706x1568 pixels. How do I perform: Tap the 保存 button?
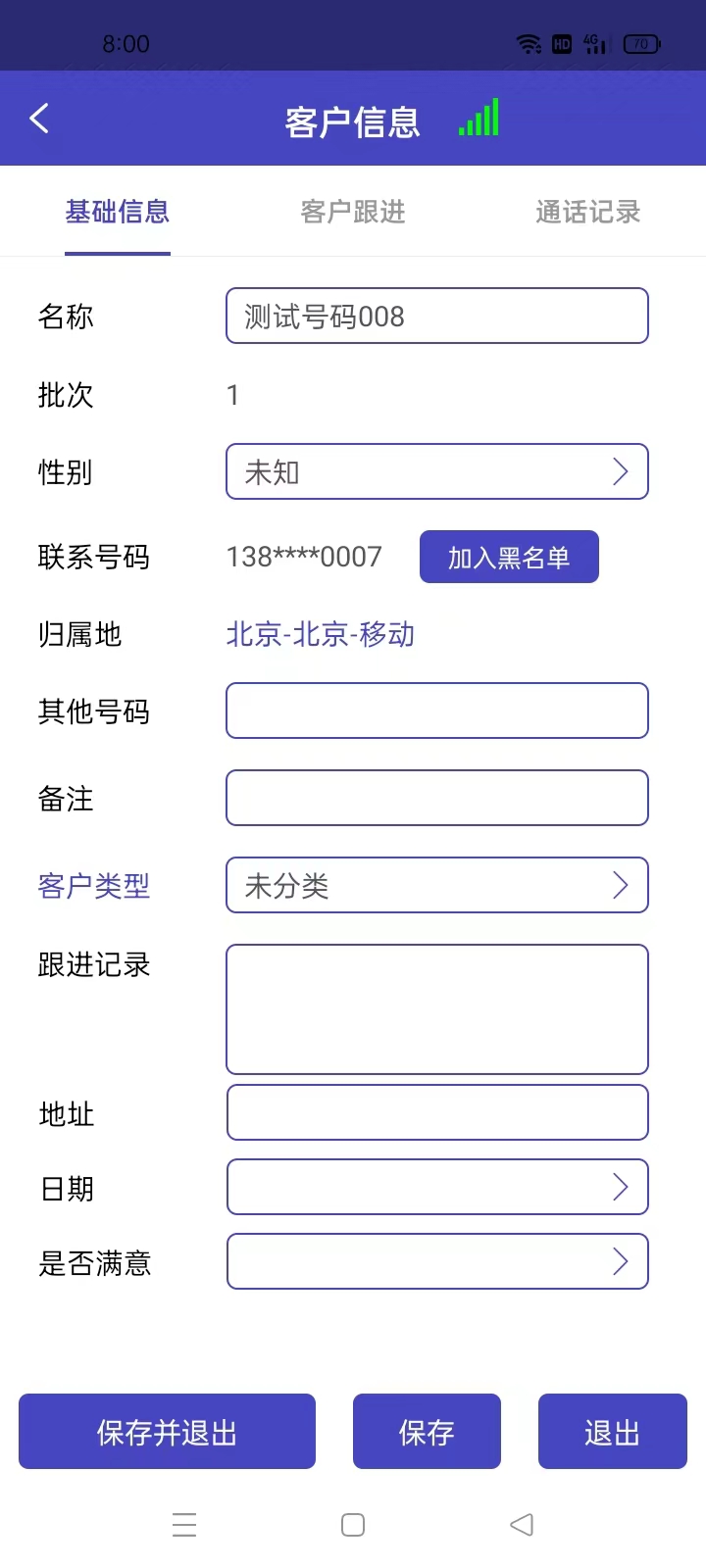tap(427, 1432)
